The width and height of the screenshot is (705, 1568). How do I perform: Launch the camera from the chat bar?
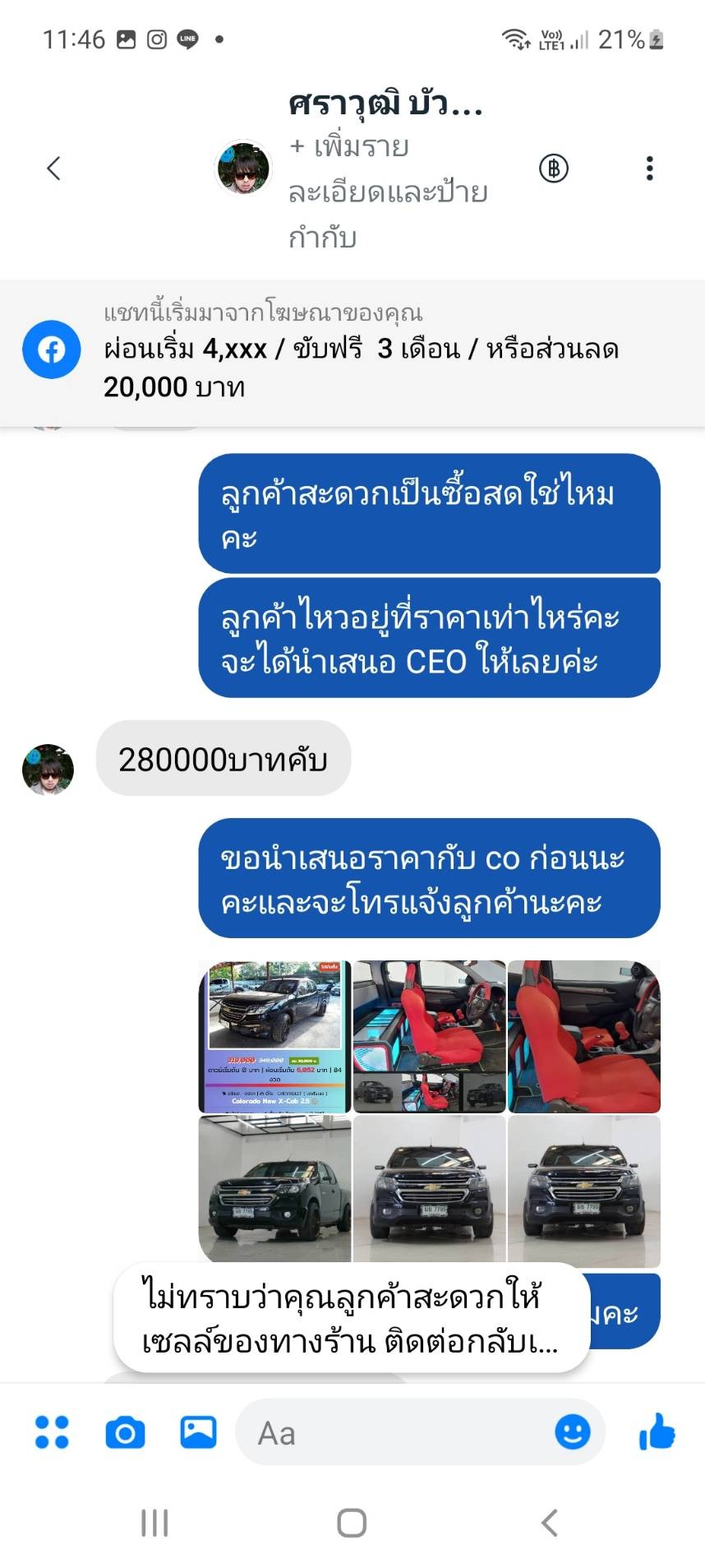[125, 1433]
